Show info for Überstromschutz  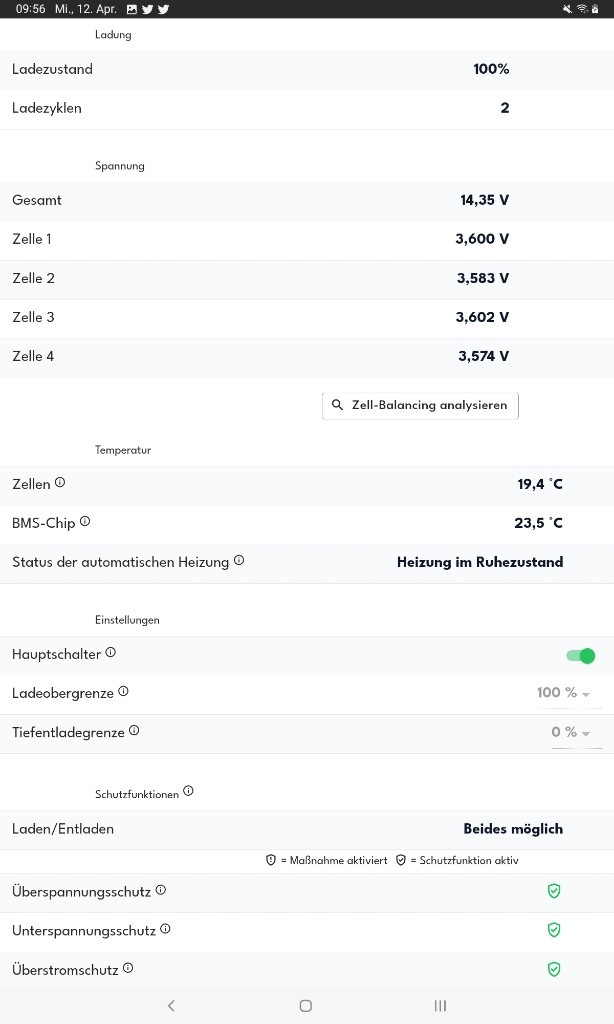click(128, 968)
